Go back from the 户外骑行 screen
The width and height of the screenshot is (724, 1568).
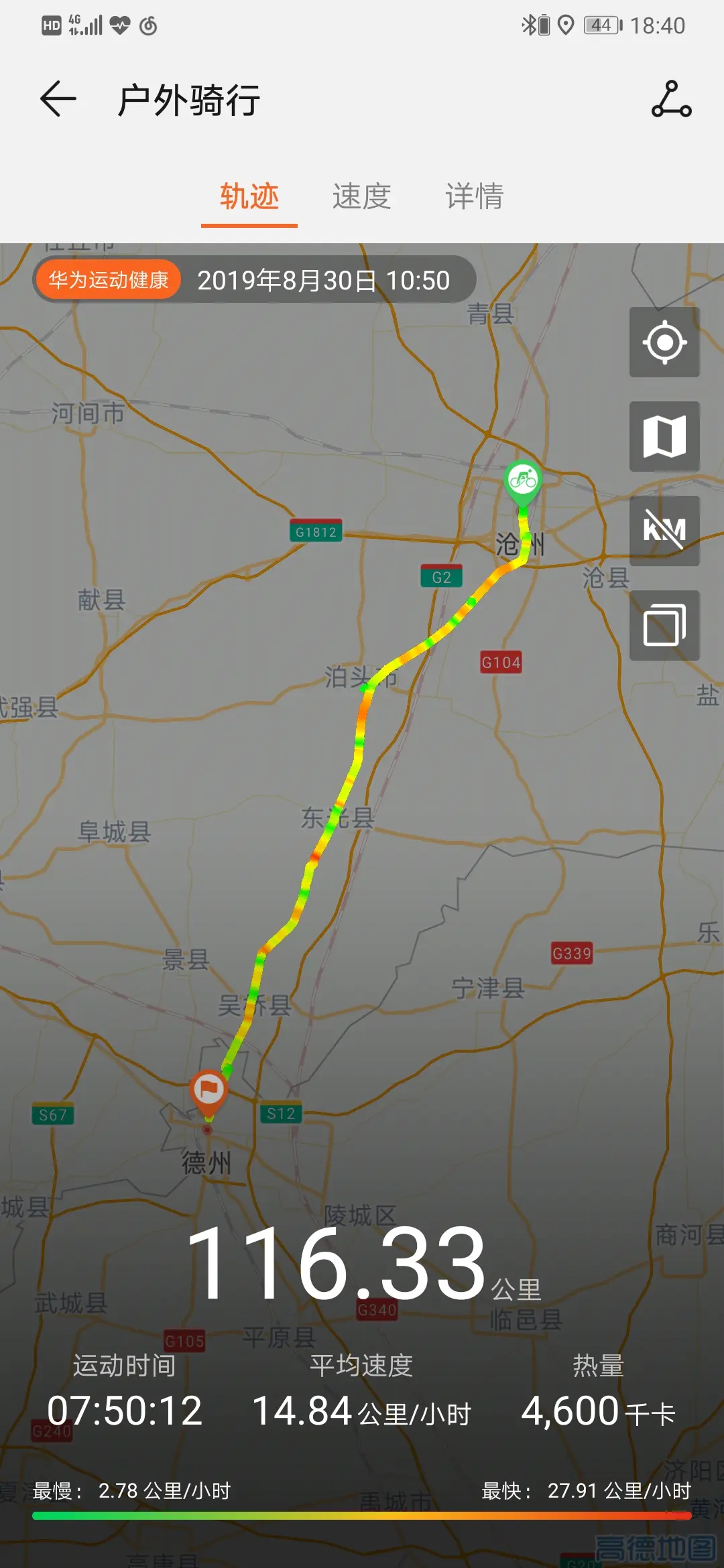coord(58,99)
